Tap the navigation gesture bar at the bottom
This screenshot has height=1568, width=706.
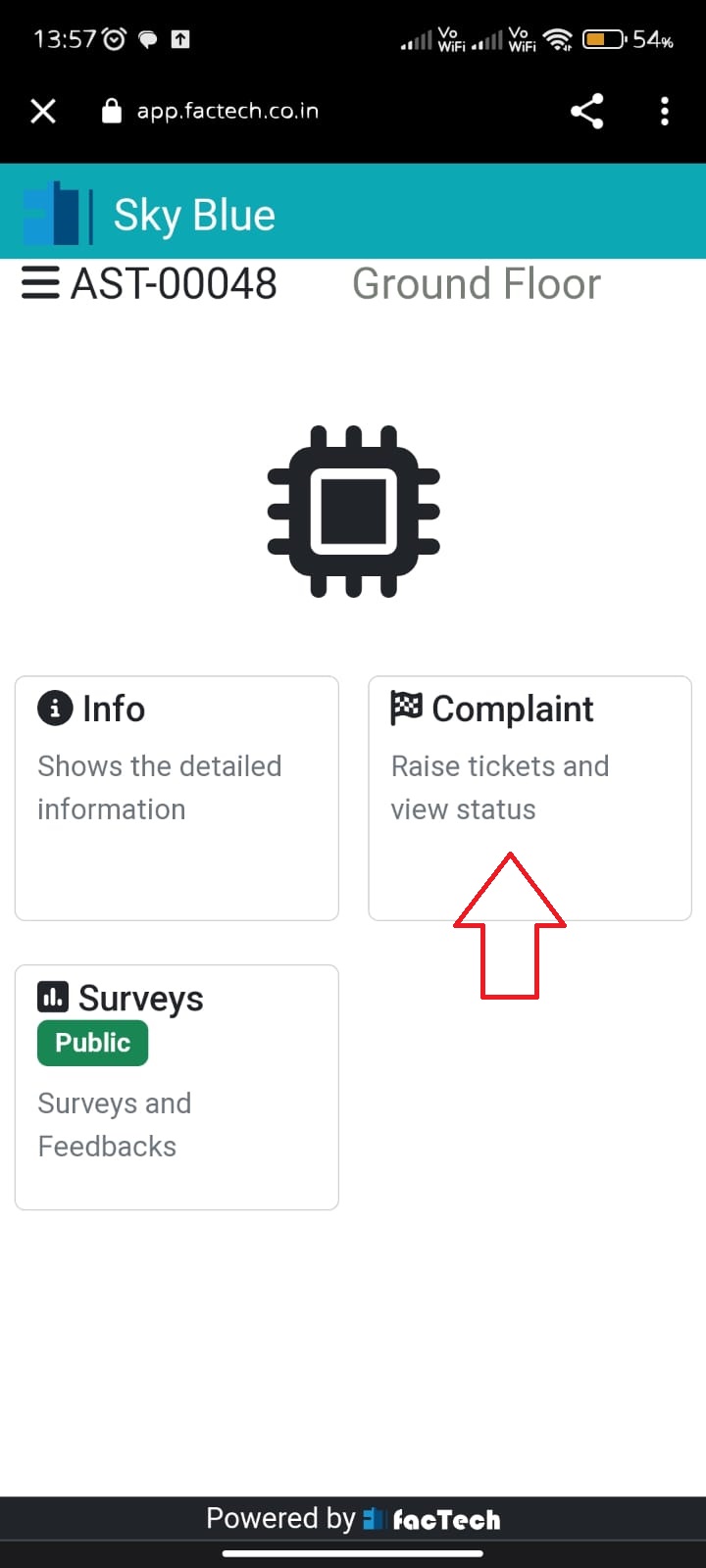[x=353, y=1553]
